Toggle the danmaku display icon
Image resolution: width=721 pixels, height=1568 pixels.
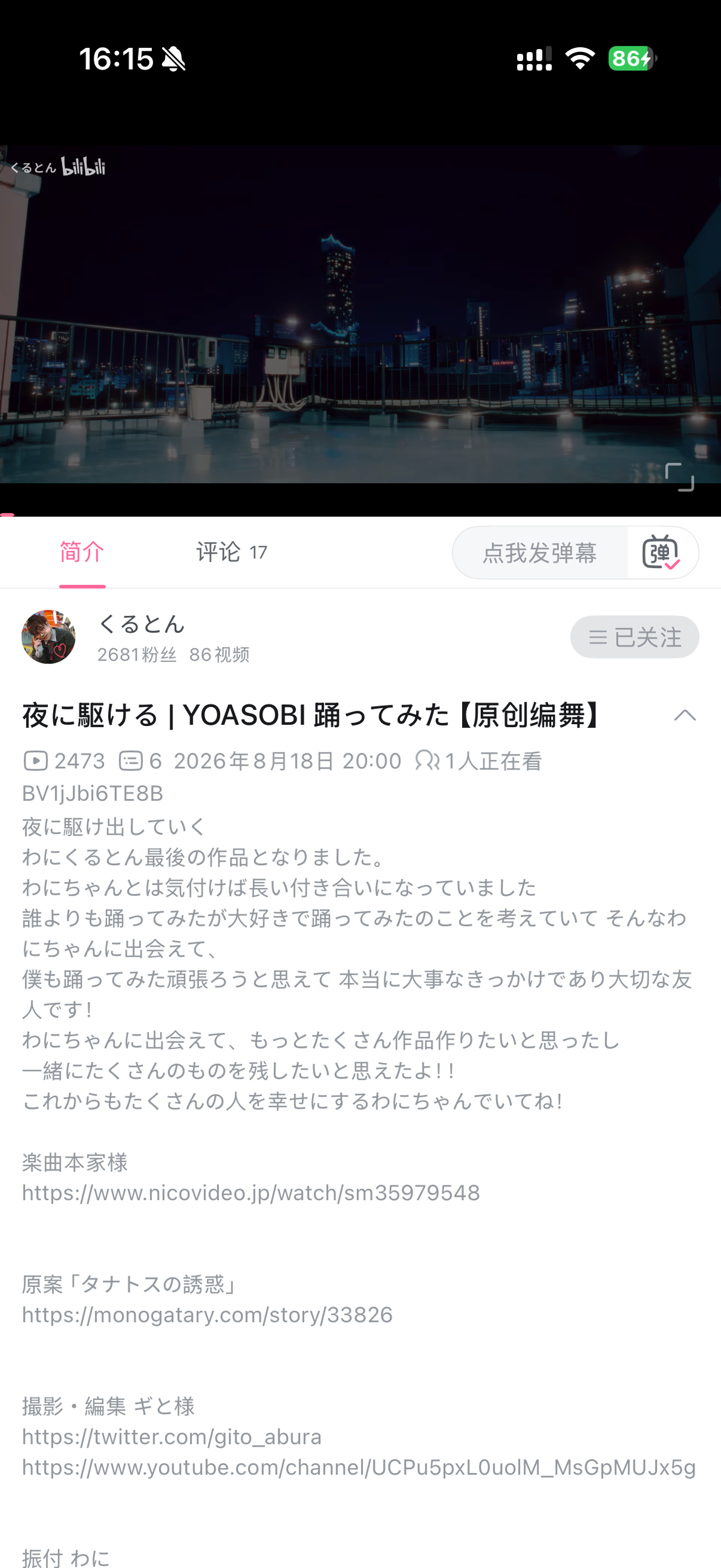[661, 553]
